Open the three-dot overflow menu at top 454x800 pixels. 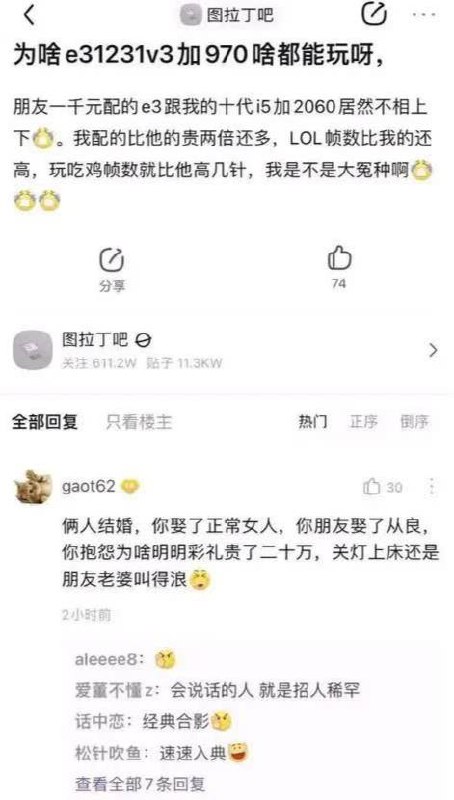click(424, 14)
